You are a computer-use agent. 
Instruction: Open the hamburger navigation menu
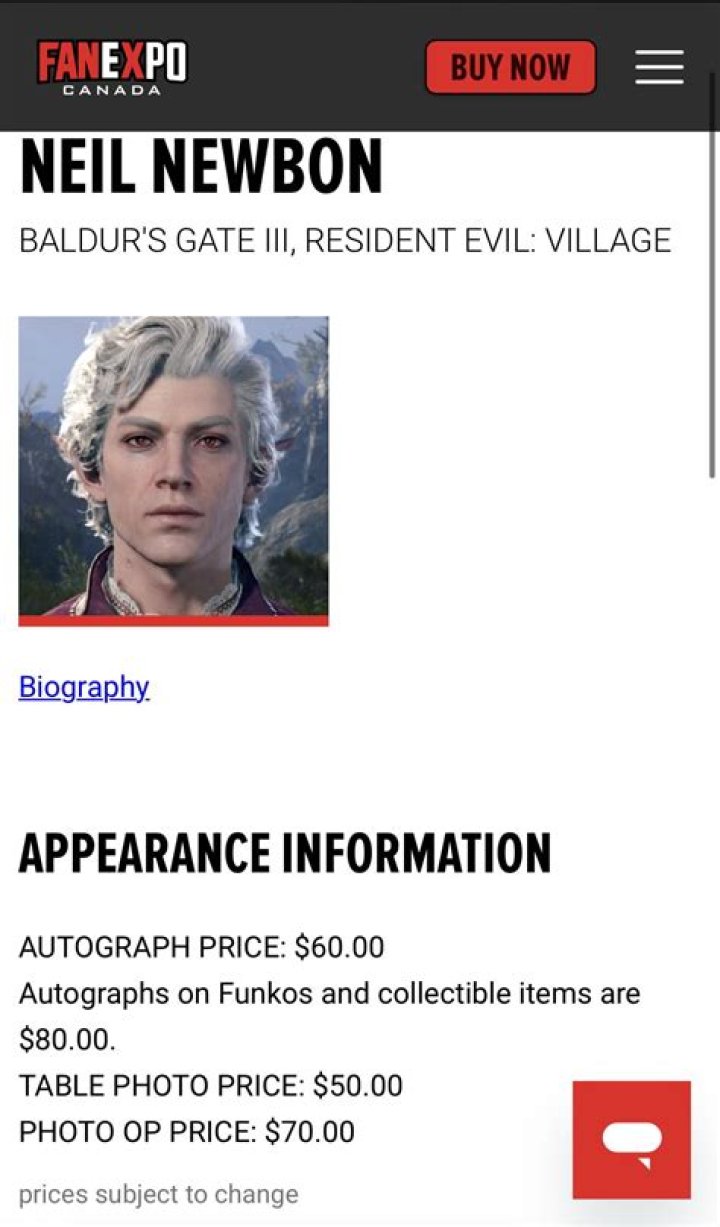[x=659, y=67]
